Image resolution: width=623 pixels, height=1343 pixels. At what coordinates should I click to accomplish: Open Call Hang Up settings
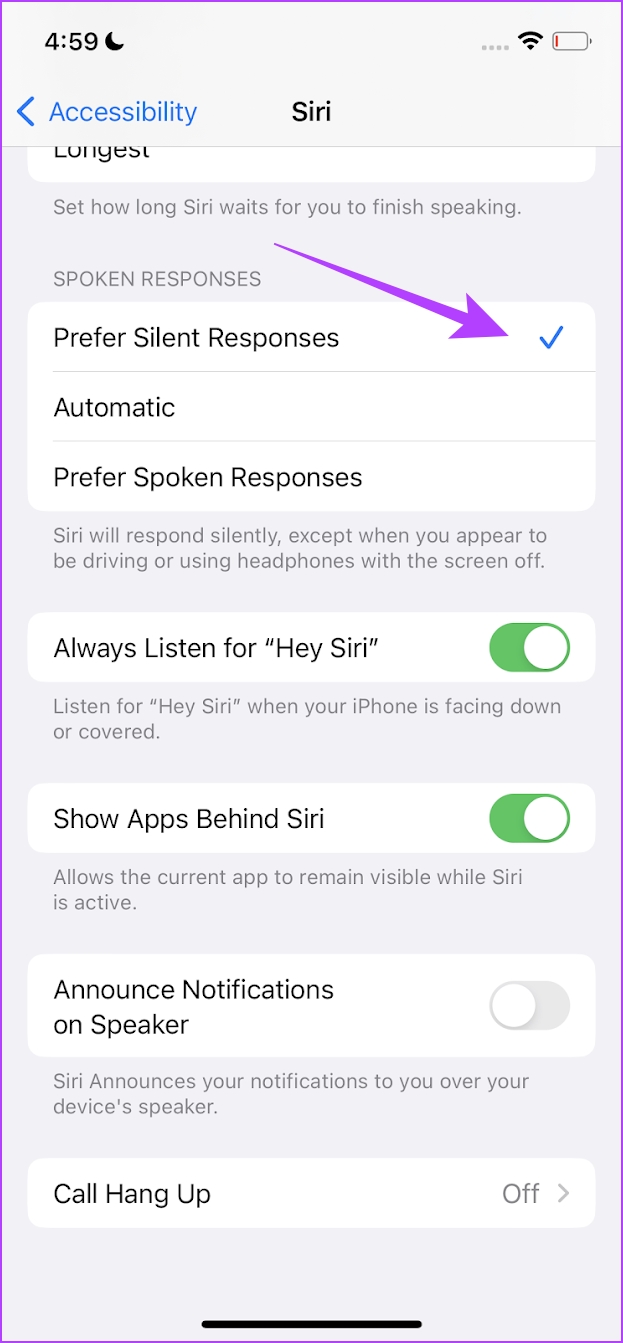pyautogui.click(x=311, y=1194)
